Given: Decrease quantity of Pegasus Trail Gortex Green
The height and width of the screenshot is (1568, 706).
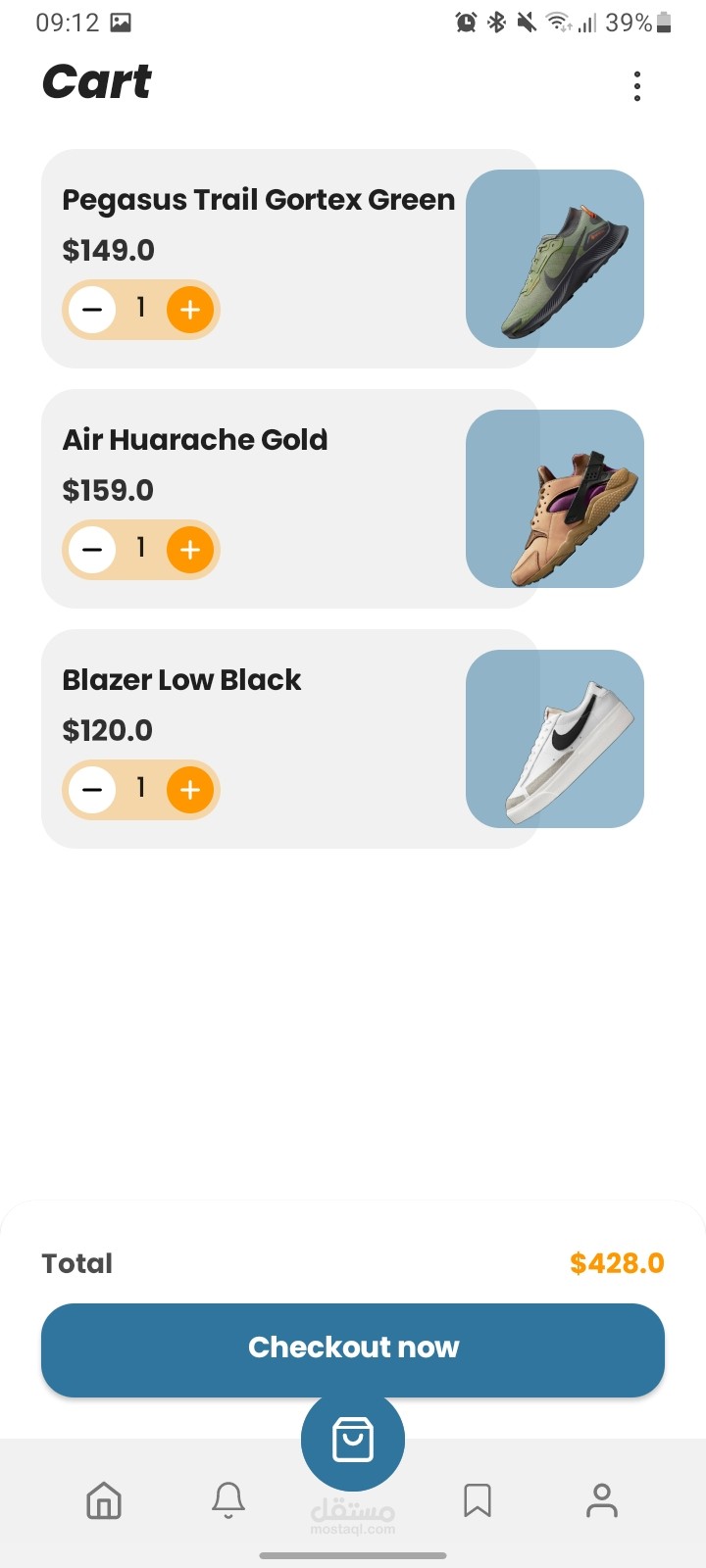Looking at the screenshot, I should pos(92,310).
